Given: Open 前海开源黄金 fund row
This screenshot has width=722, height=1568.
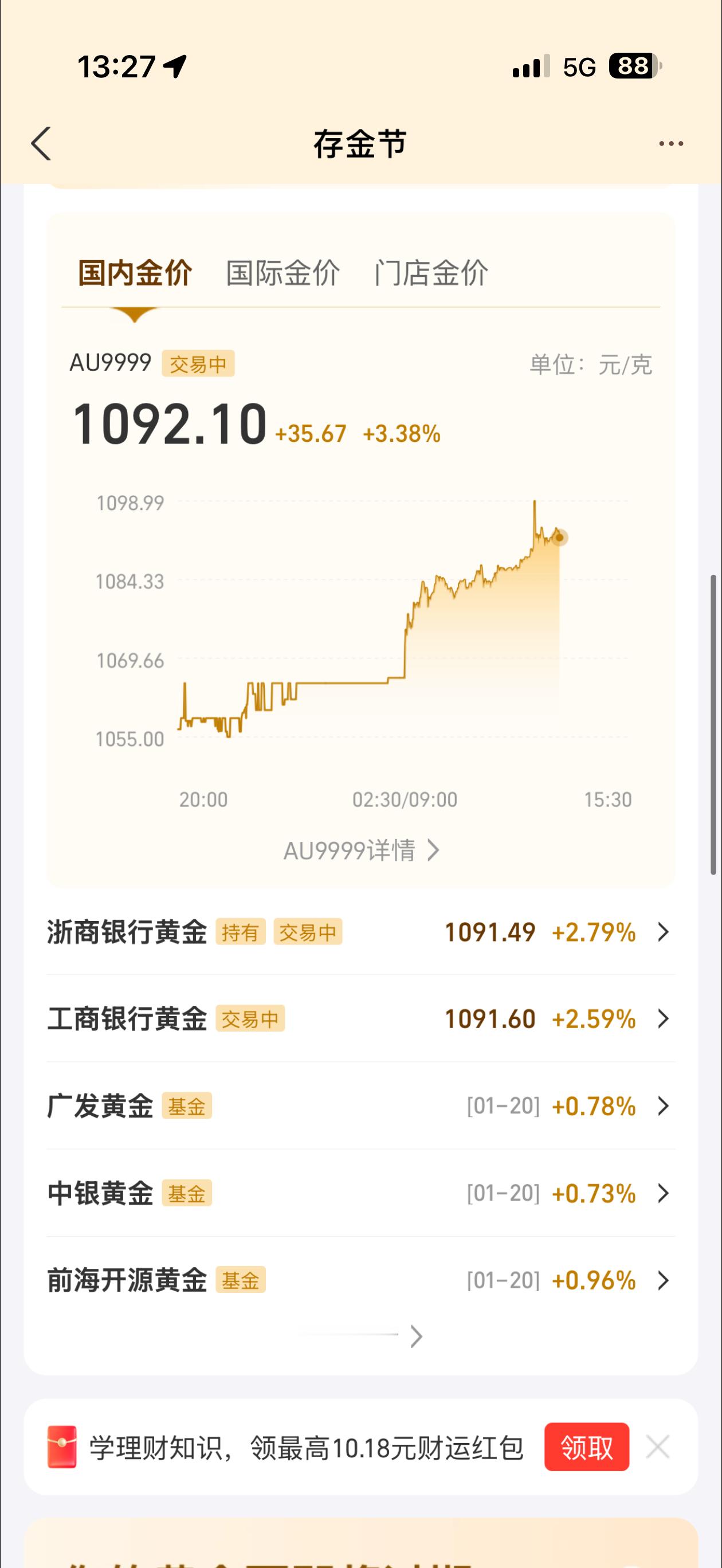Looking at the screenshot, I should click(x=360, y=1280).
